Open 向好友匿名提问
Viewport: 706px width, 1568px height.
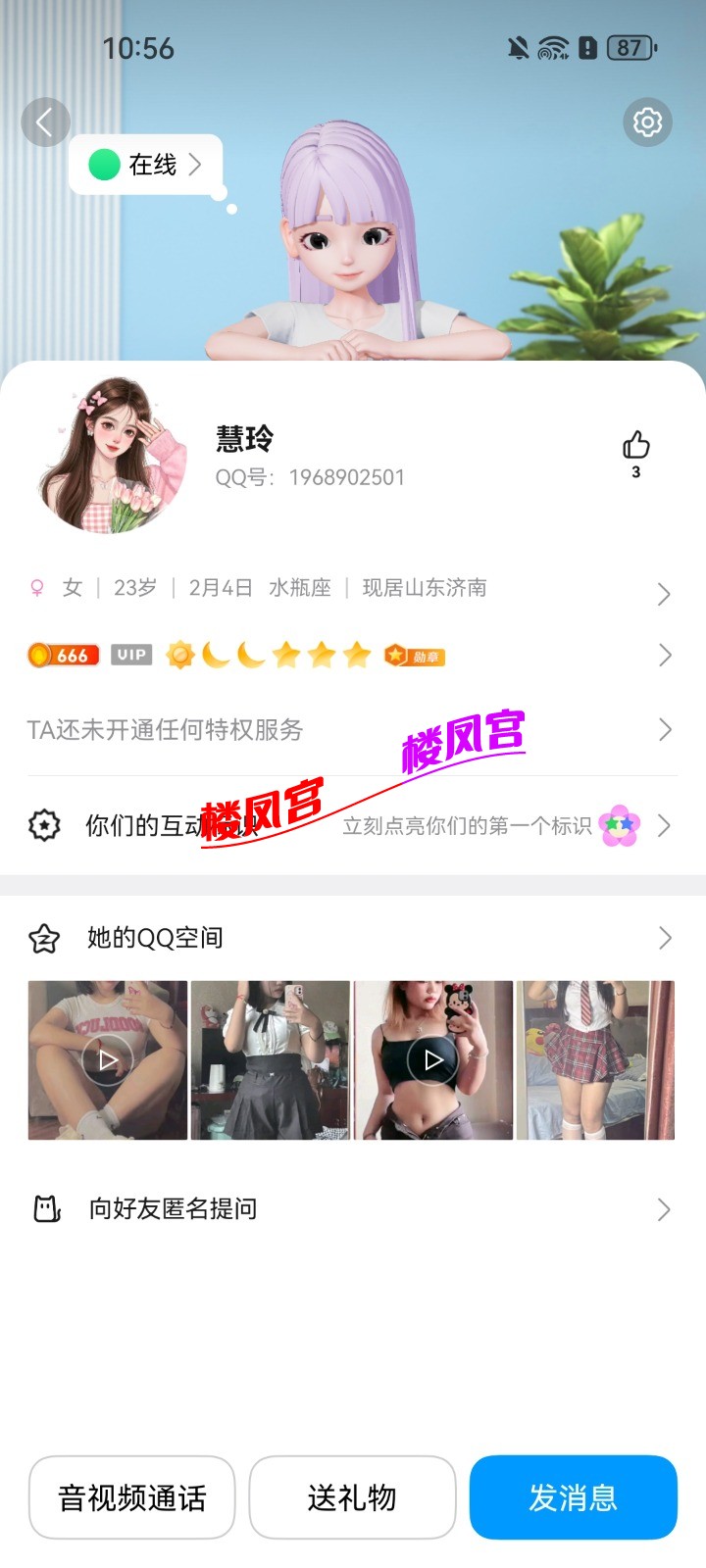tap(353, 1209)
